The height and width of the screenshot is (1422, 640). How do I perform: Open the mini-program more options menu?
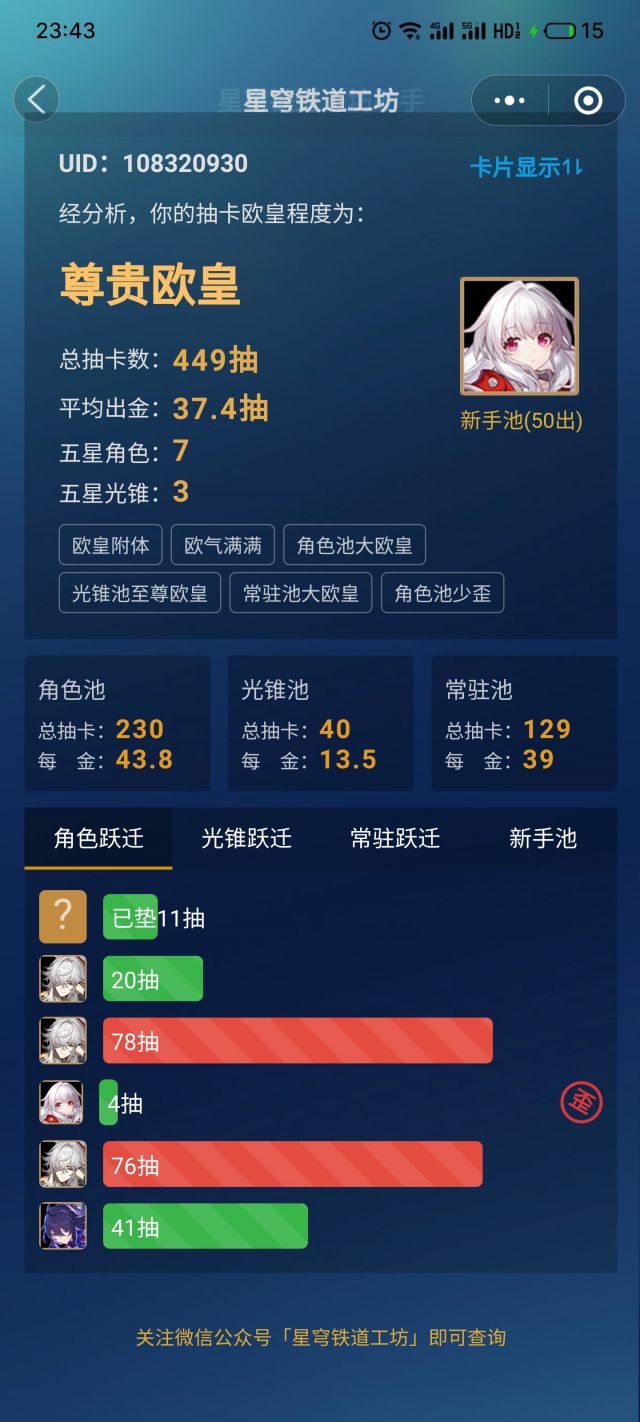click(510, 100)
